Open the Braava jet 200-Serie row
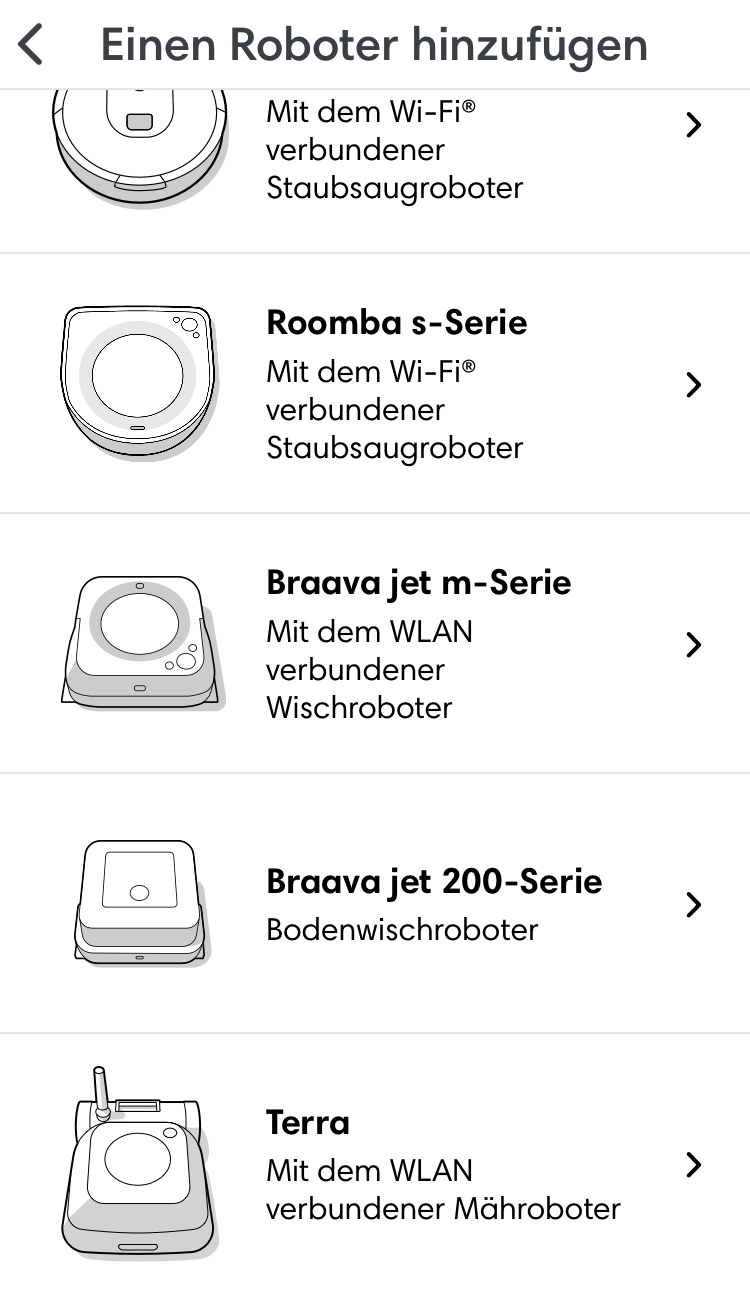 (x=375, y=904)
